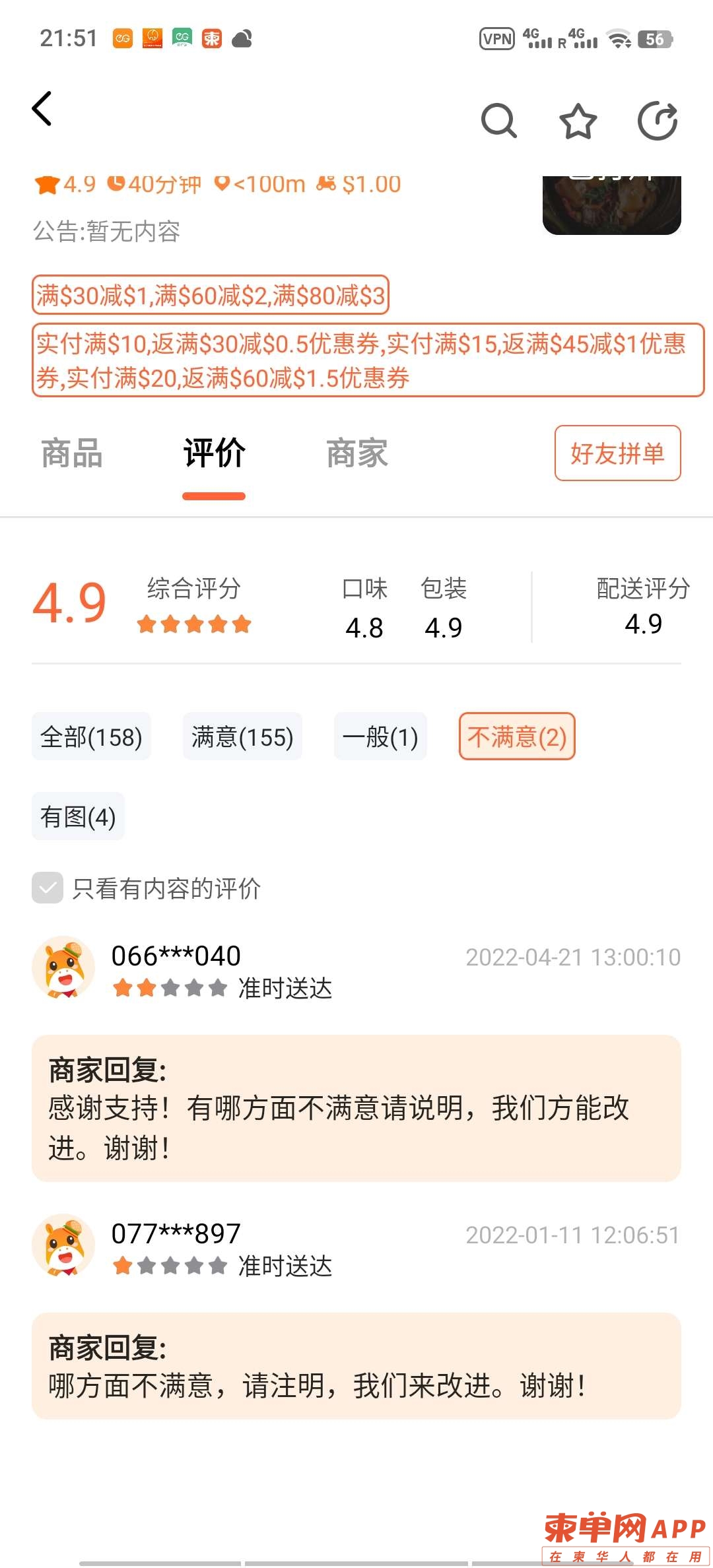
Task: Show 一般(1) reviews
Action: point(380,737)
